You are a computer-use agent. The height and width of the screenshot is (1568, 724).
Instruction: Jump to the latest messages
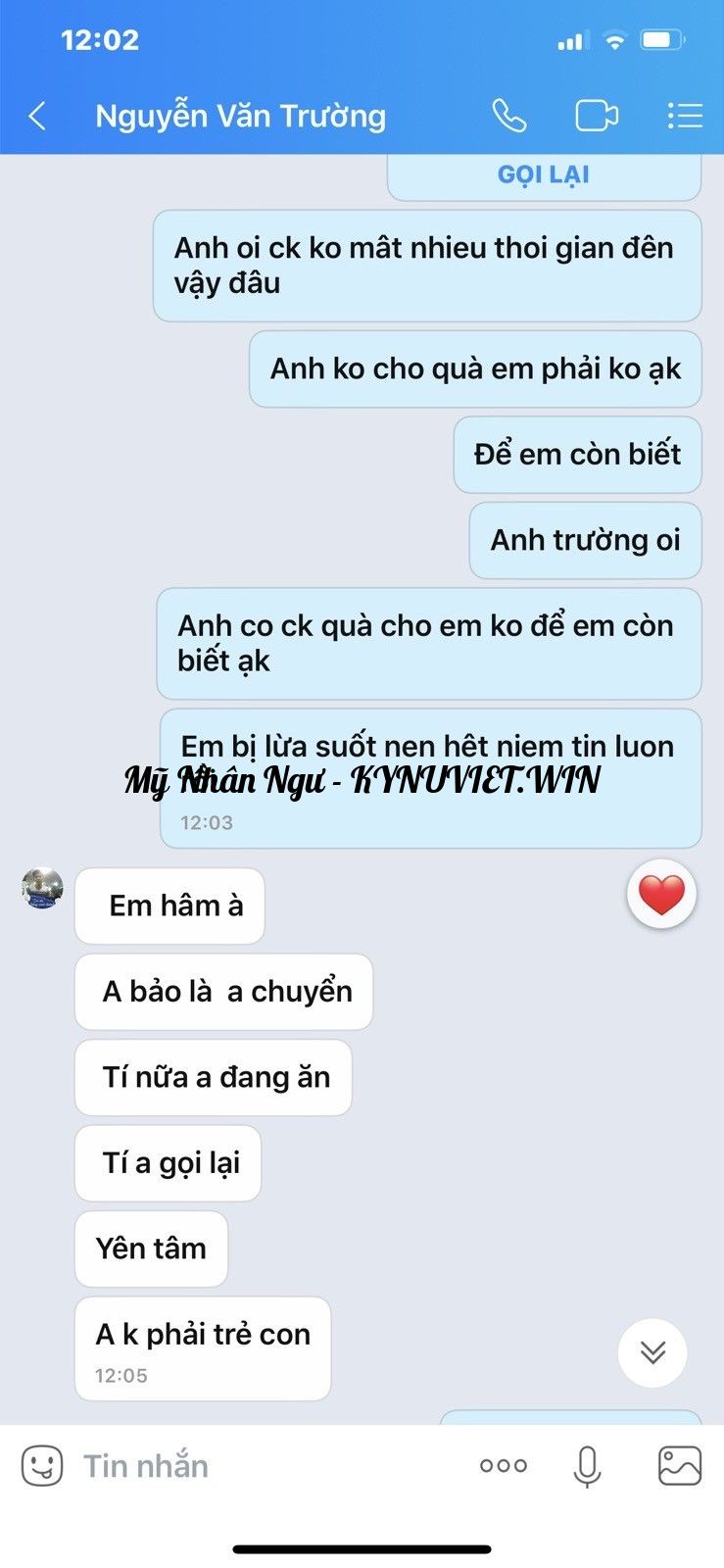coord(652,1352)
